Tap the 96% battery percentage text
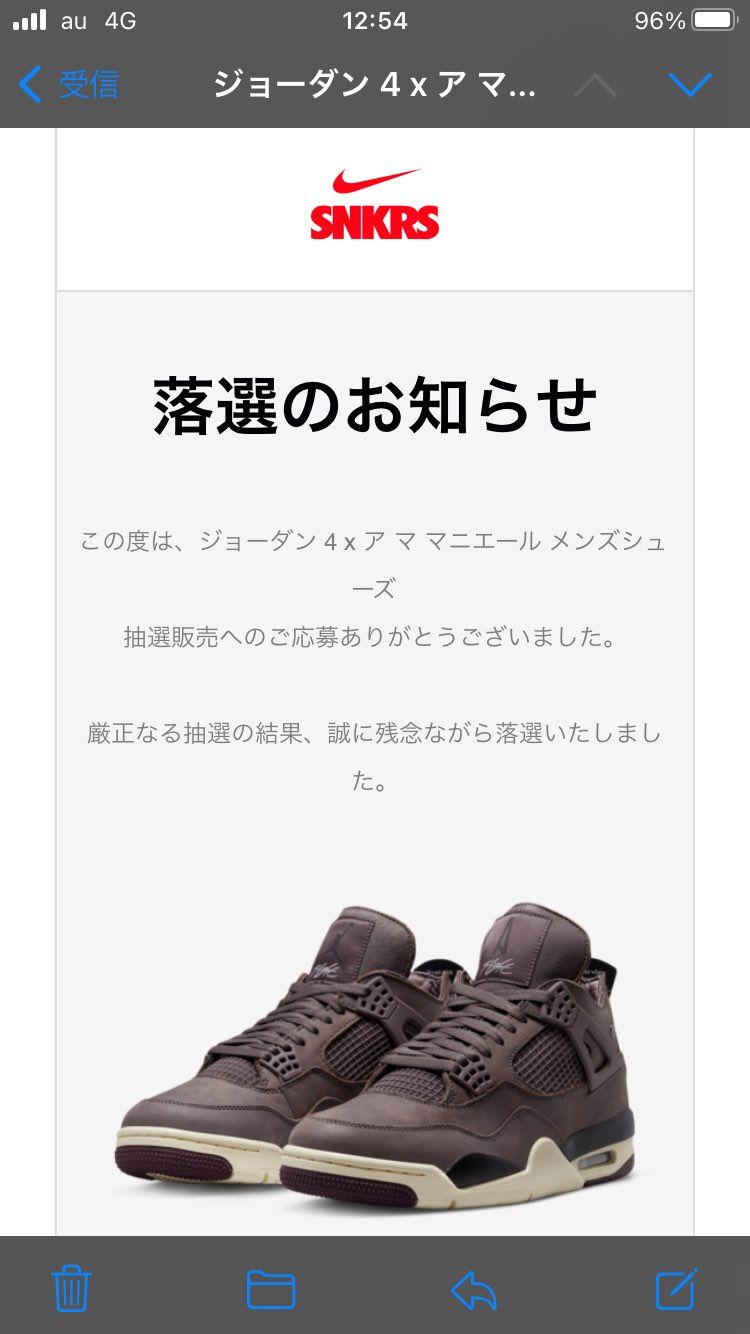Screen dimensions: 750x1334 660,18
